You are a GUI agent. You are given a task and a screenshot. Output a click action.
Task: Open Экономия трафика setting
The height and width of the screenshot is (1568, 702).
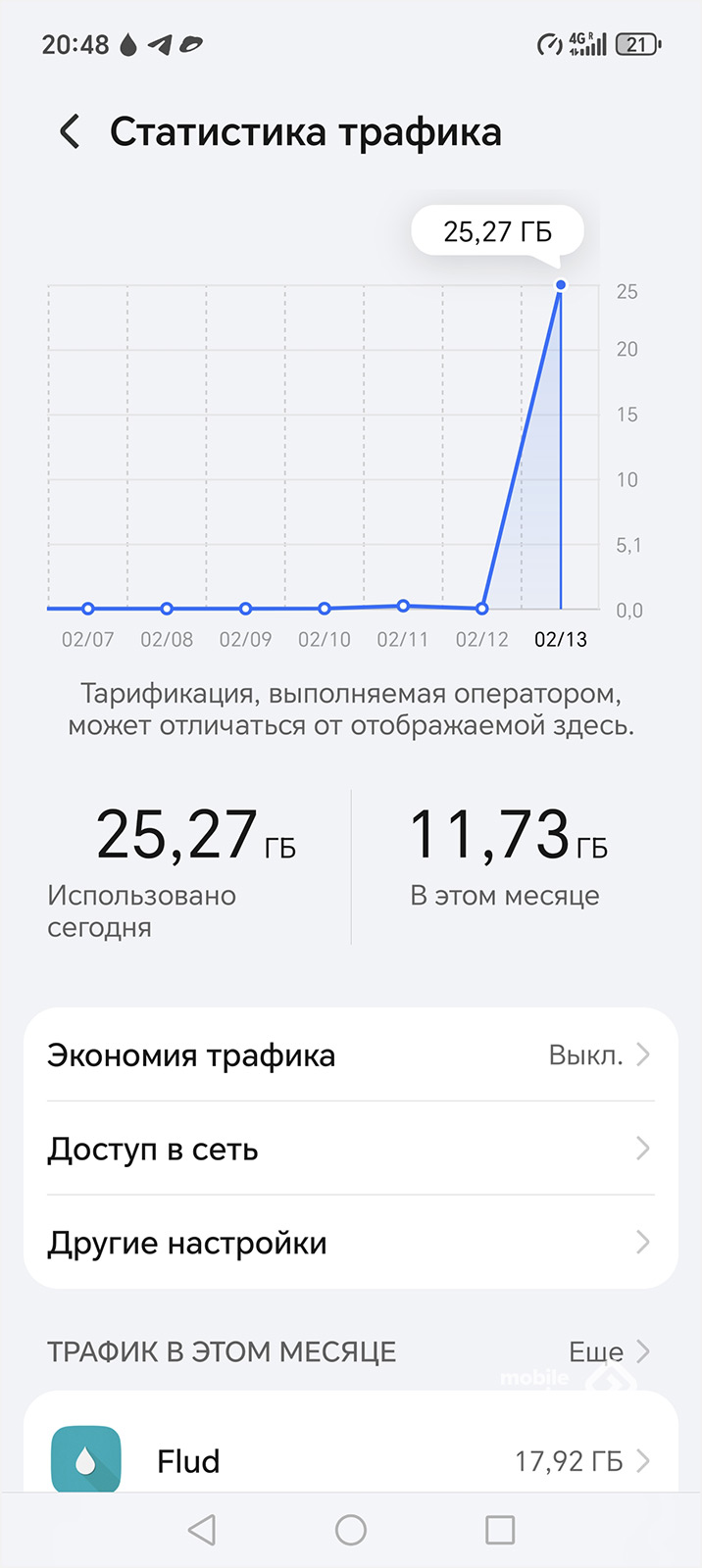350,1055
